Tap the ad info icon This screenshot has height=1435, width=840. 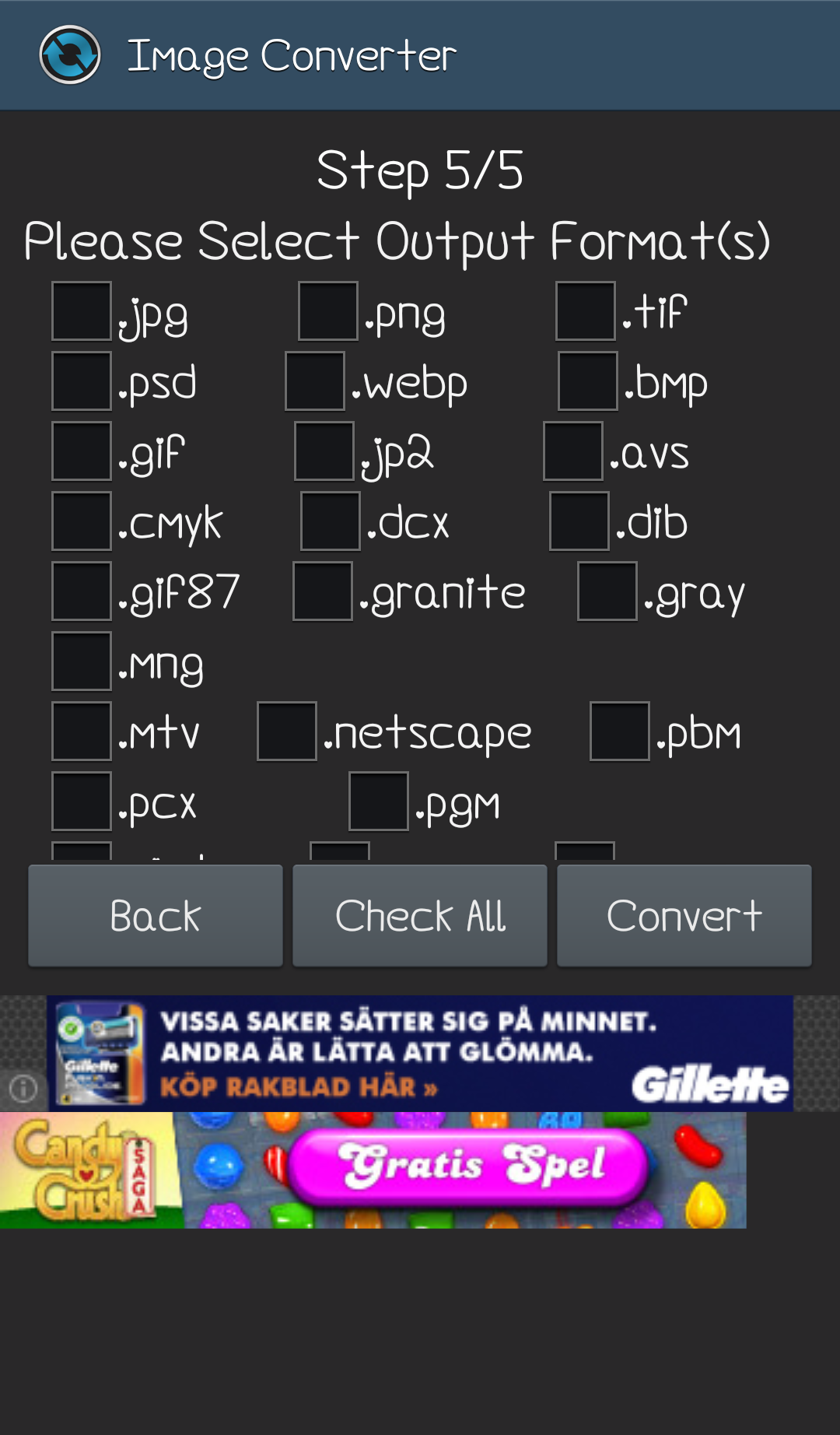pyautogui.click(x=23, y=1088)
